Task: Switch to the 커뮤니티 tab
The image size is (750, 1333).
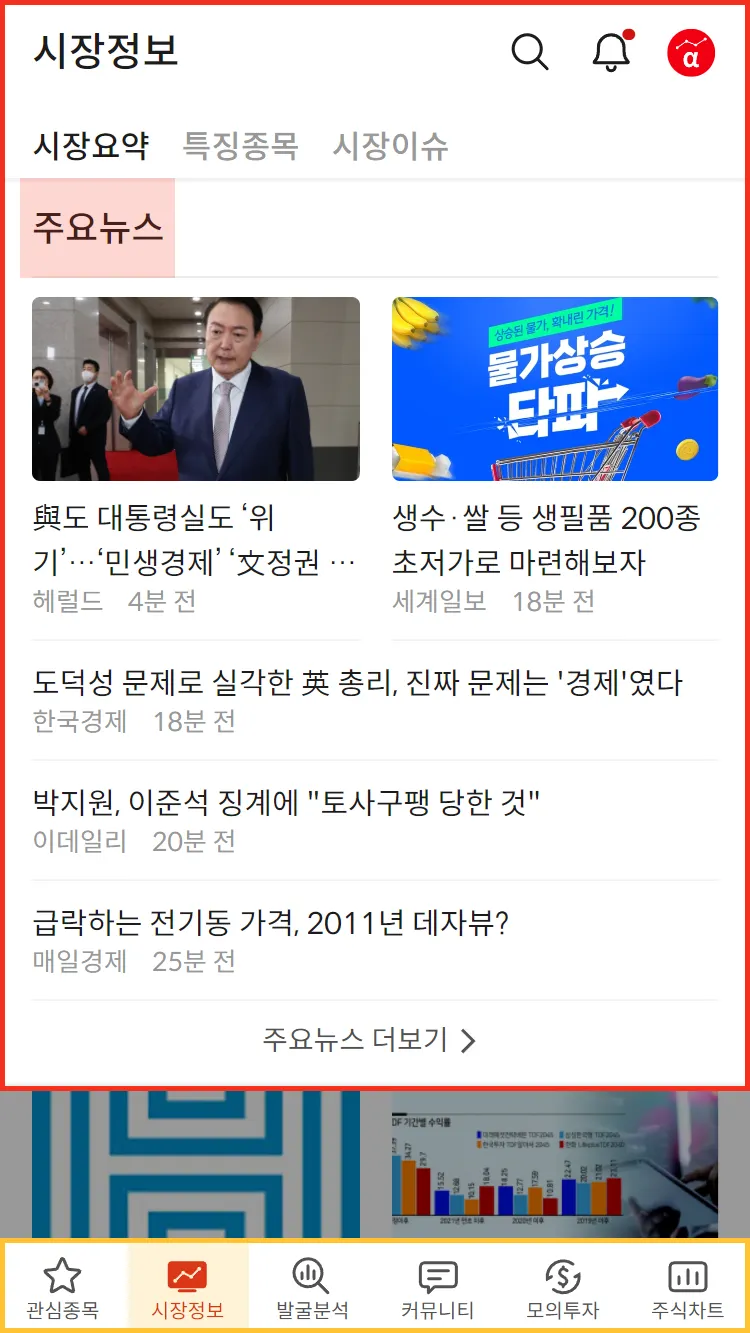Action: (x=437, y=1288)
